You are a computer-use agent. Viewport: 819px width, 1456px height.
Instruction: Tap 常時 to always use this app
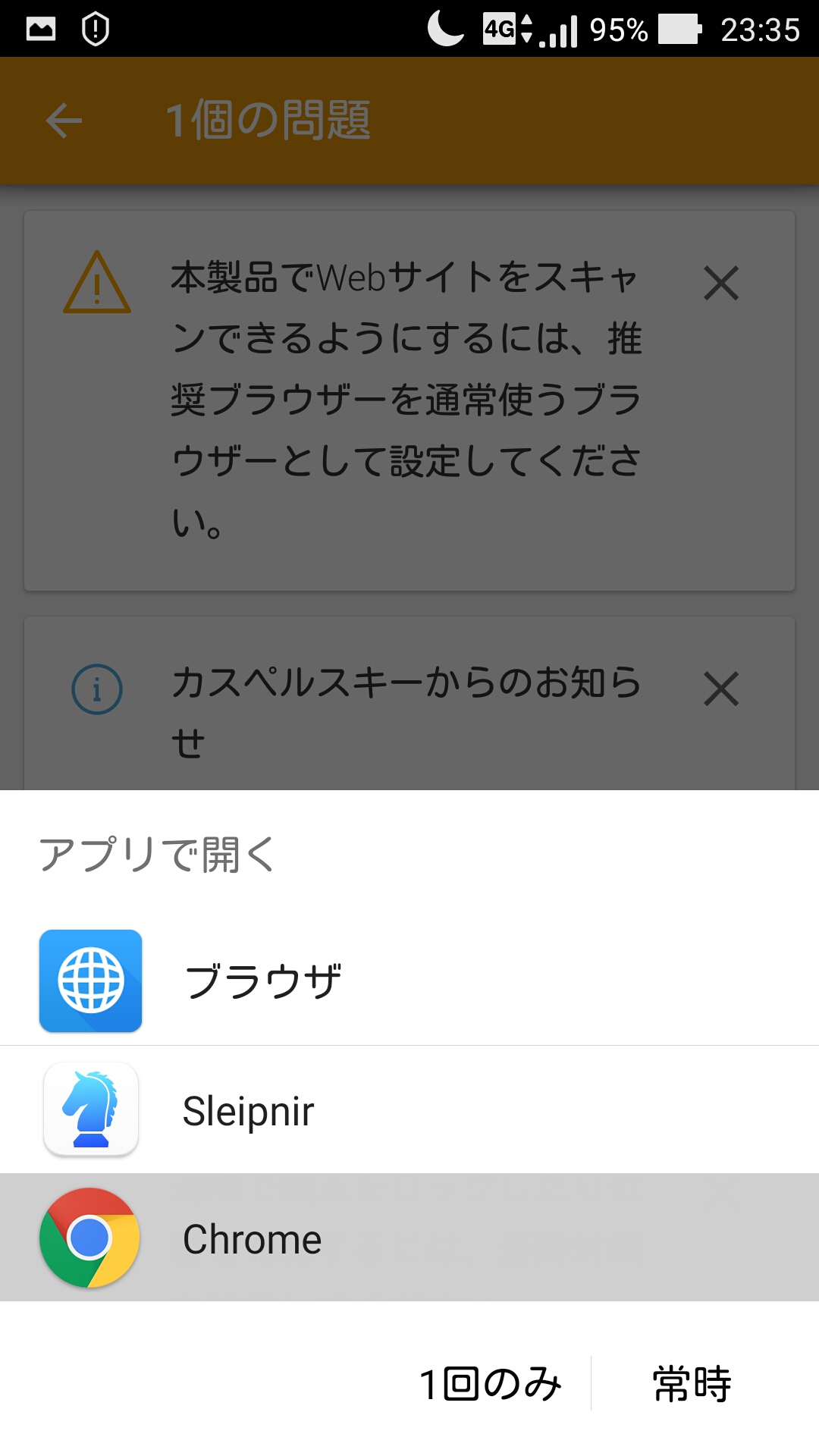coord(692,1384)
